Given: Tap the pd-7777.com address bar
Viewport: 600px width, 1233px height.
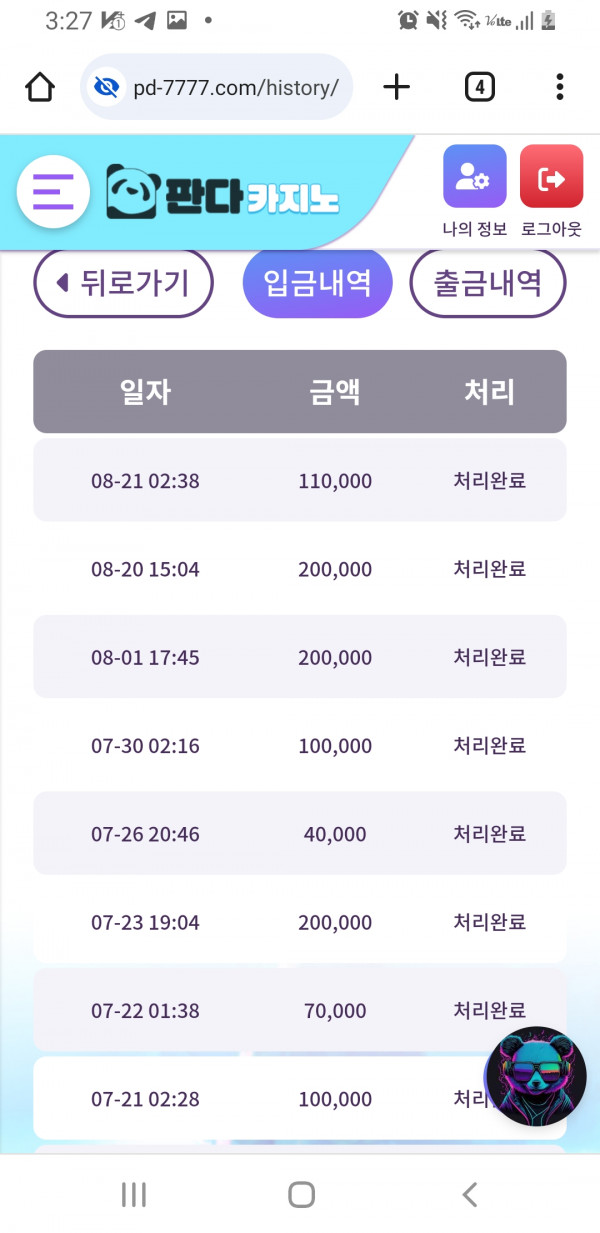Looking at the screenshot, I should click(x=216, y=87).
